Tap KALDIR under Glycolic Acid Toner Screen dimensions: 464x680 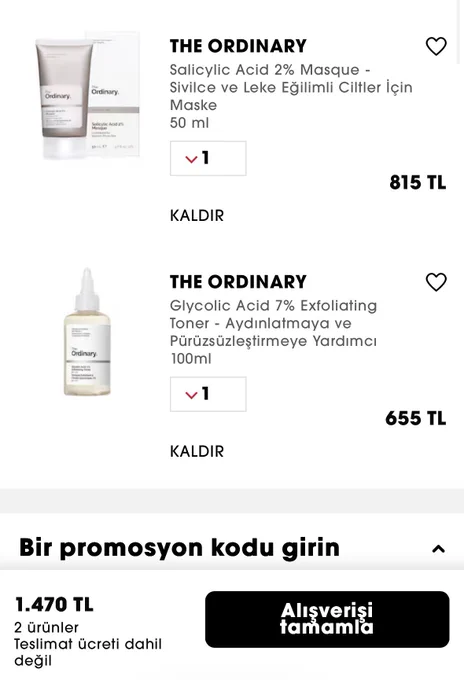[x=197, y=451]
